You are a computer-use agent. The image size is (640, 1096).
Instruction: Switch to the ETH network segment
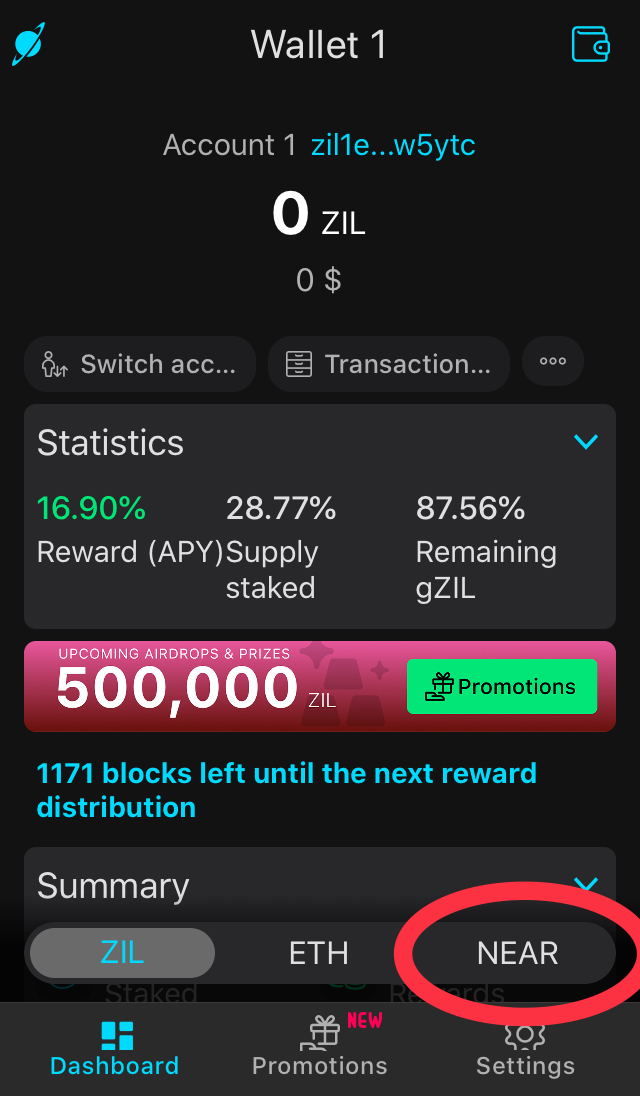click(x=319, y=953)
